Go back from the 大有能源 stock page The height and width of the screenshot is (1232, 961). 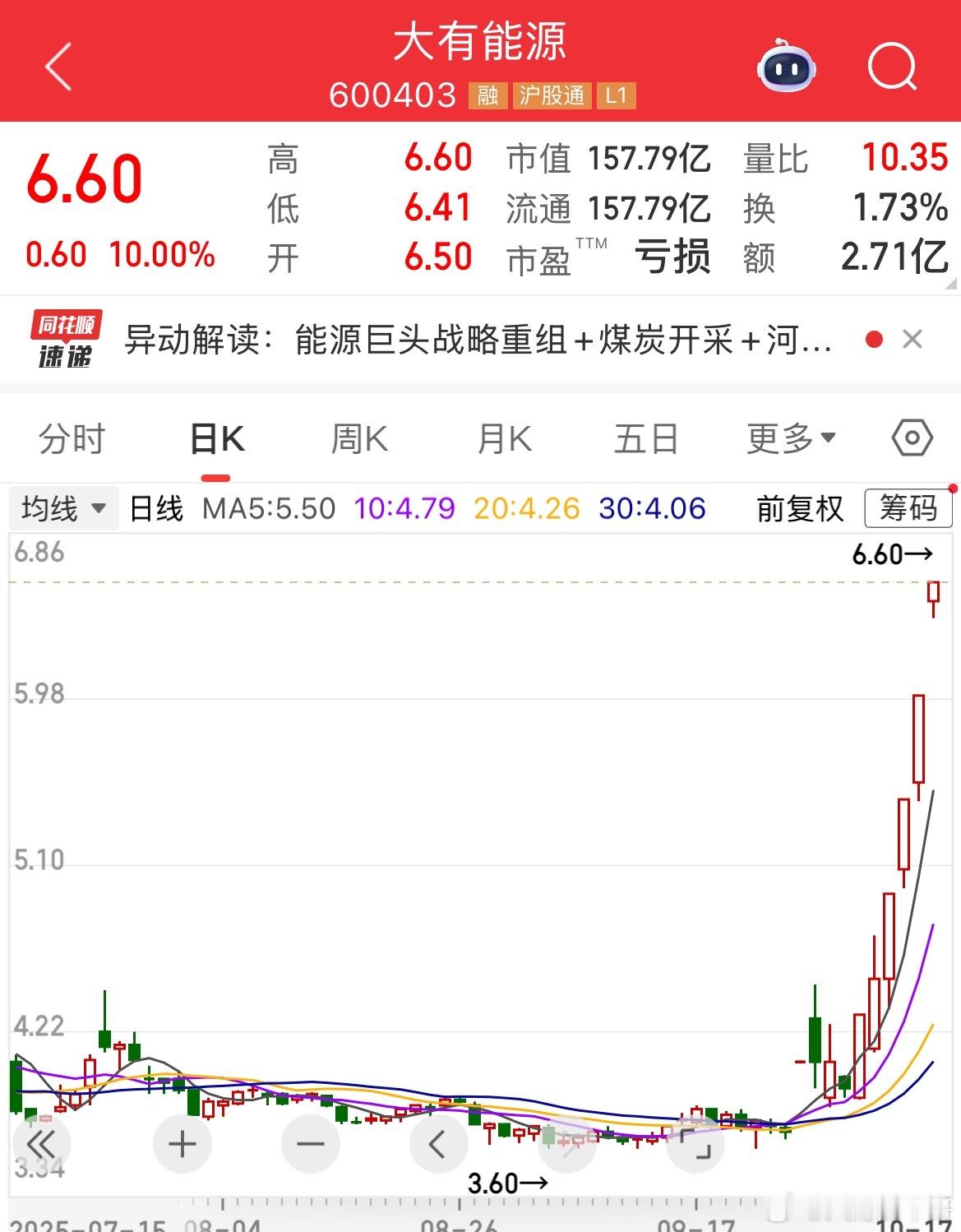pyautogui.click(x=58, y=66)
